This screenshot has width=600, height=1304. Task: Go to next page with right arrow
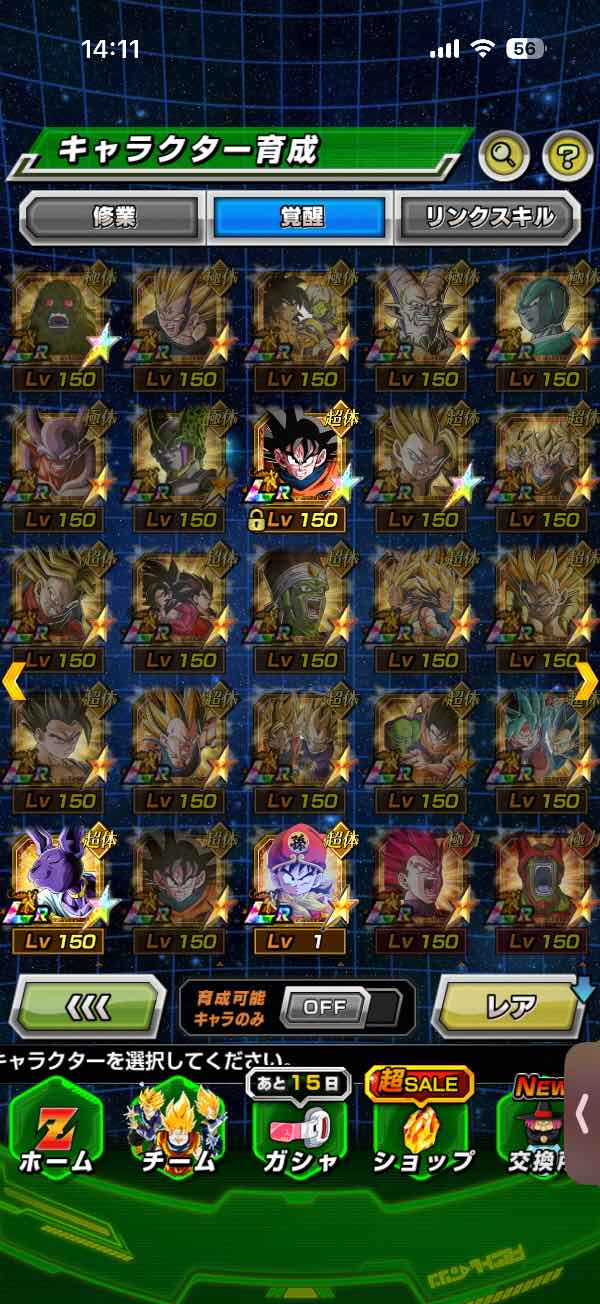(x=586, y=680)
